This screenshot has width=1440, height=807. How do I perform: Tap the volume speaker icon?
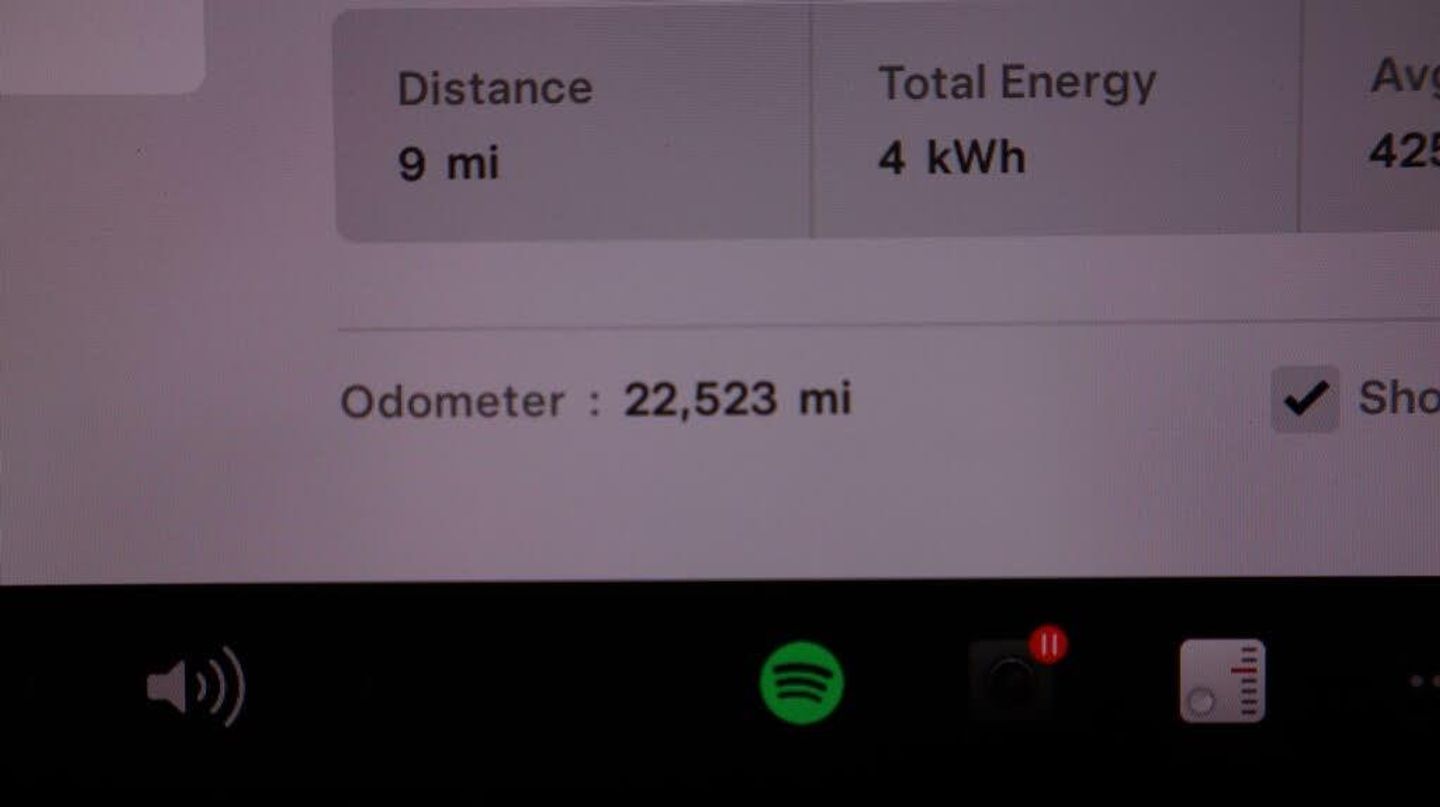[x=194, y=686]
